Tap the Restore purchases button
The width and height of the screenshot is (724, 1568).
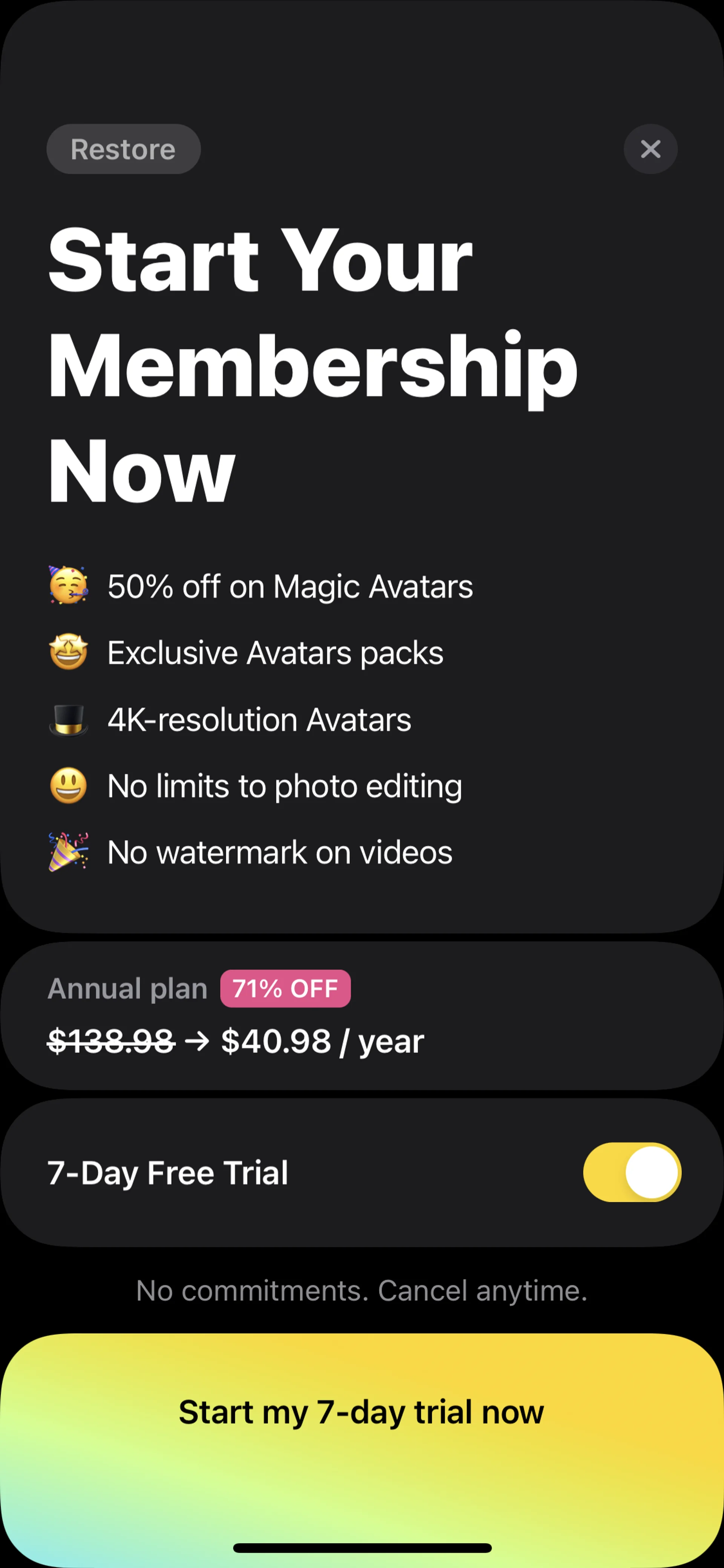[x=124, y=149]
